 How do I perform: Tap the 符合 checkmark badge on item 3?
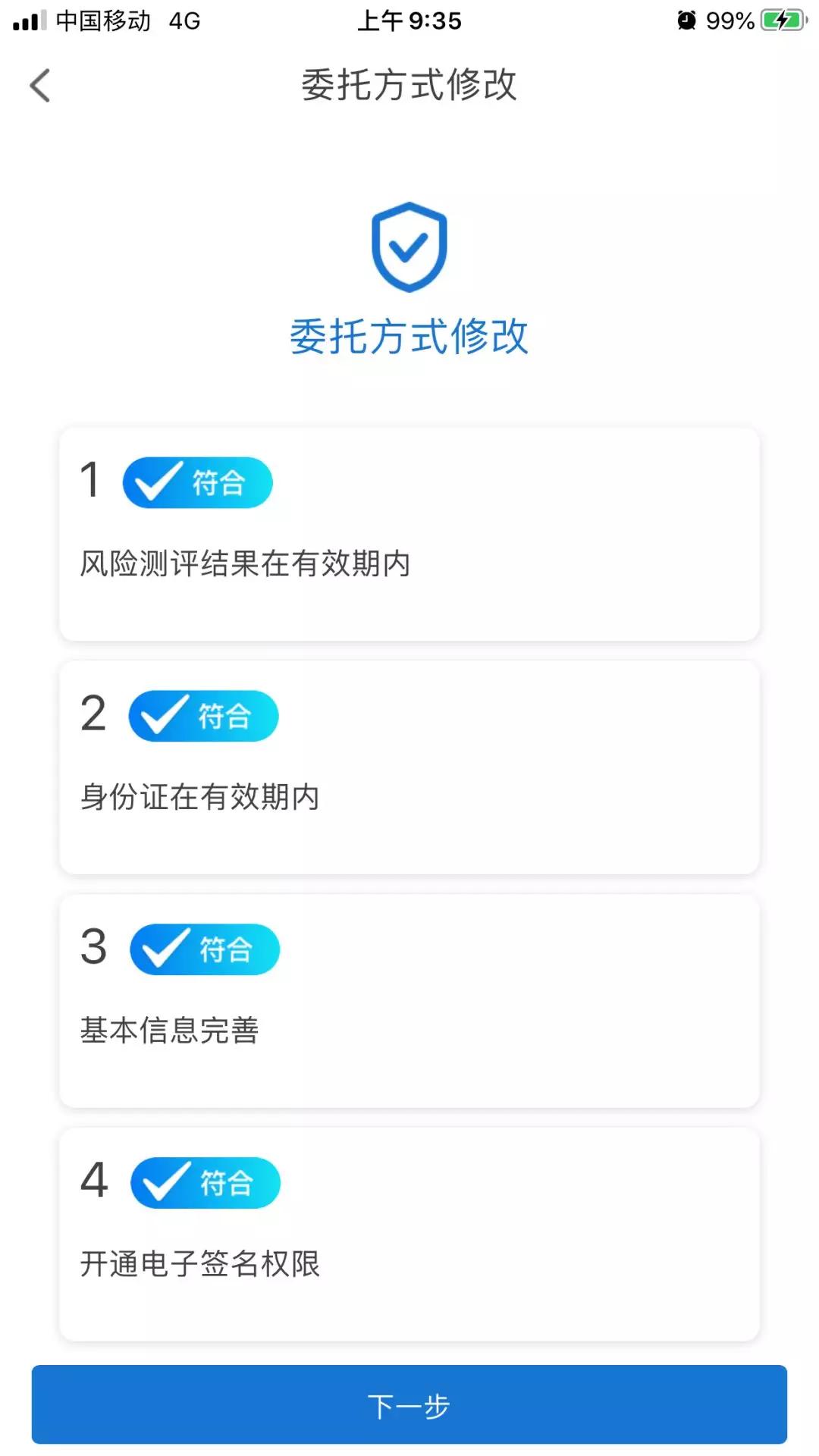(x=206, y=949)
